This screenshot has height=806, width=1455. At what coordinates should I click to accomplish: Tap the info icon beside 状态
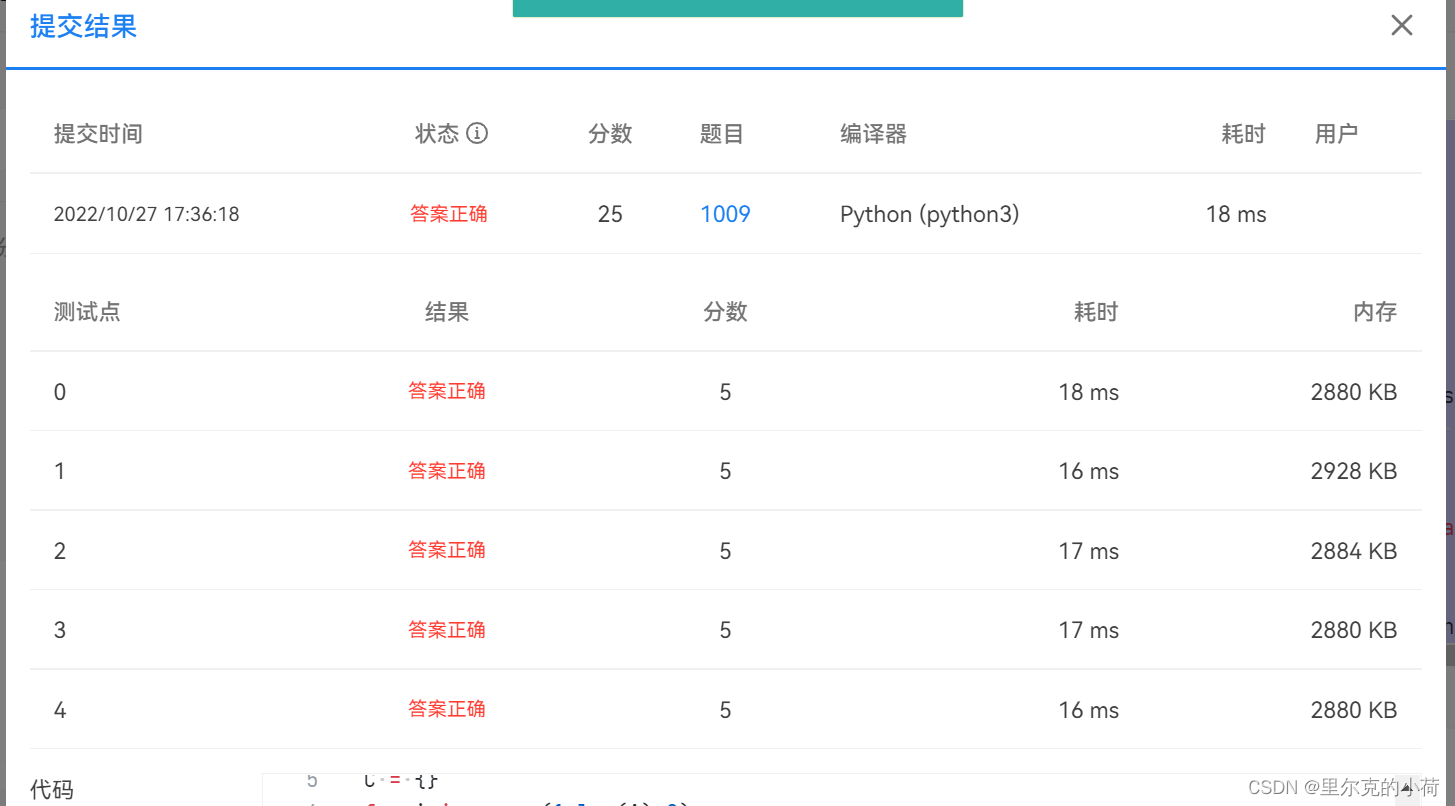click(x=477, y=133)
